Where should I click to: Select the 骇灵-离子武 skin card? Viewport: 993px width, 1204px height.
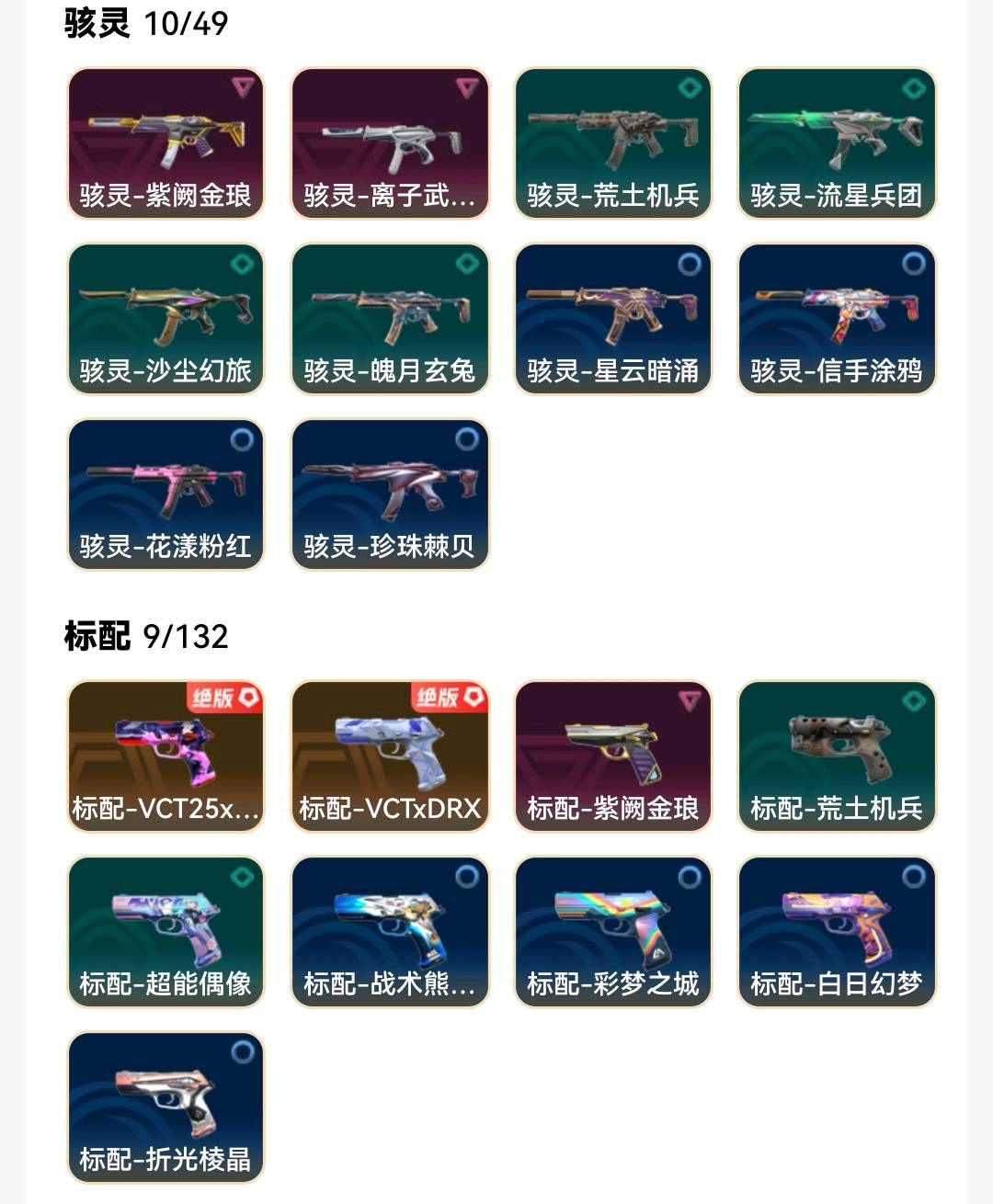pyautogui.click(x=390, y=143)
